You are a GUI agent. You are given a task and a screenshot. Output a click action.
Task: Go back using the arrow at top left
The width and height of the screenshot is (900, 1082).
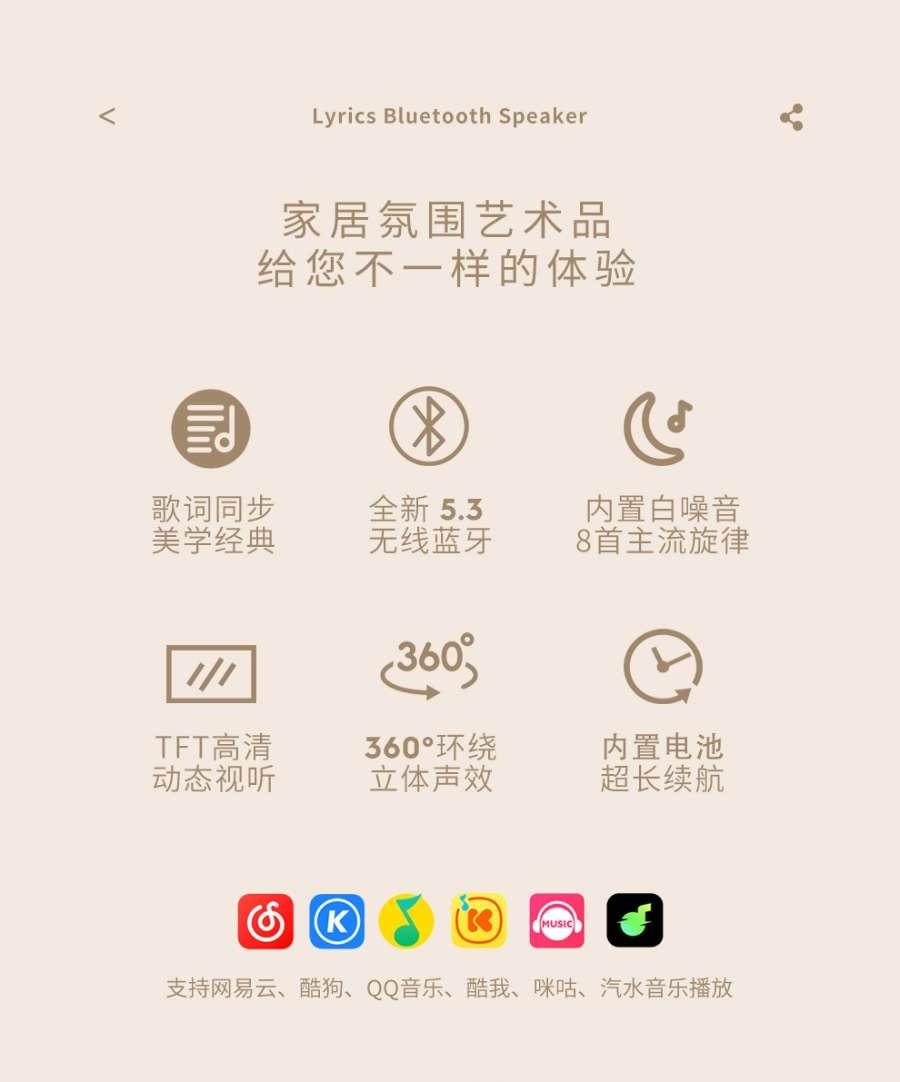pyautogui.click(x=106, y=117)
